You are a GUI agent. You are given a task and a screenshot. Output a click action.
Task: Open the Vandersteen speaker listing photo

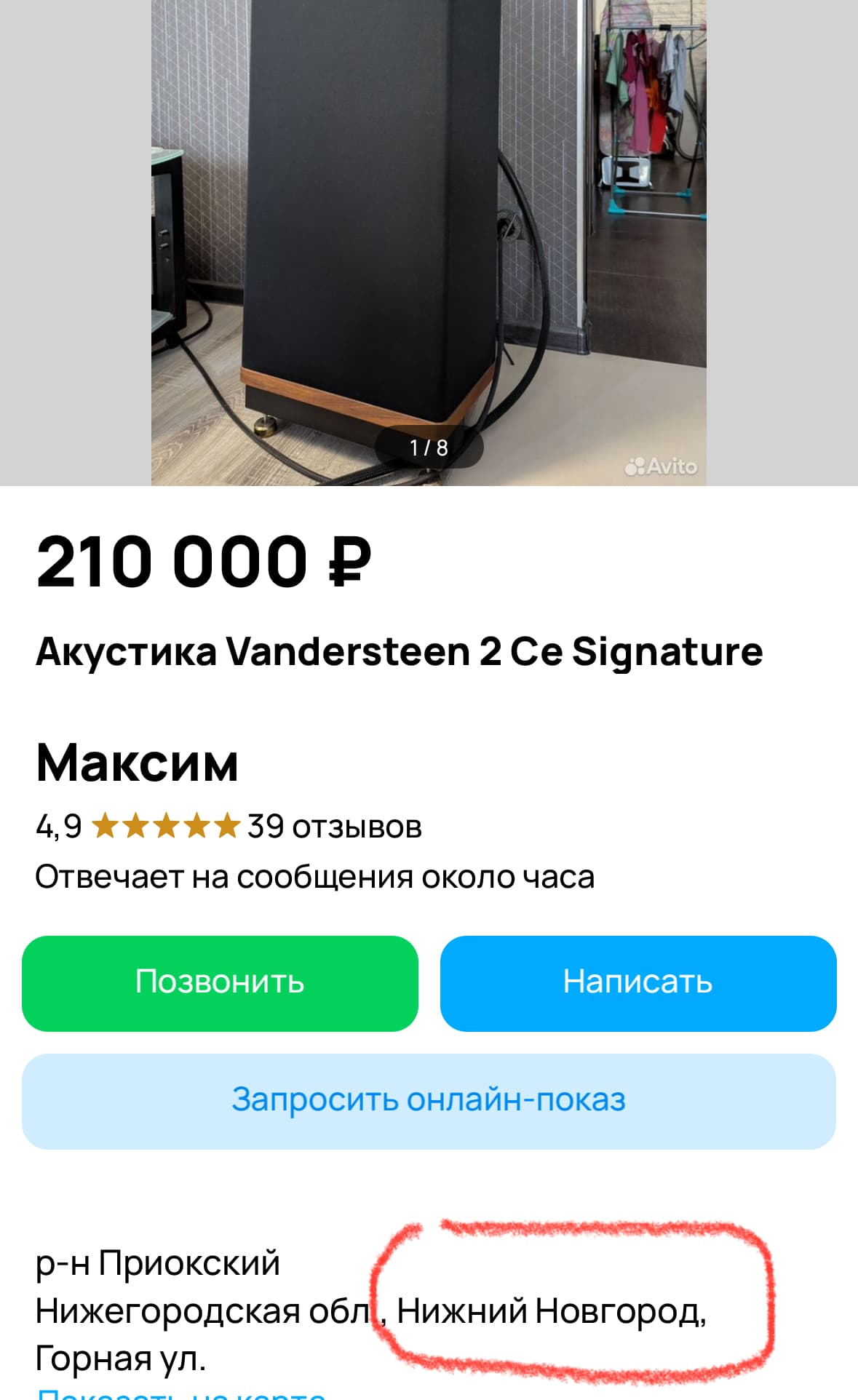pos(429,242)
